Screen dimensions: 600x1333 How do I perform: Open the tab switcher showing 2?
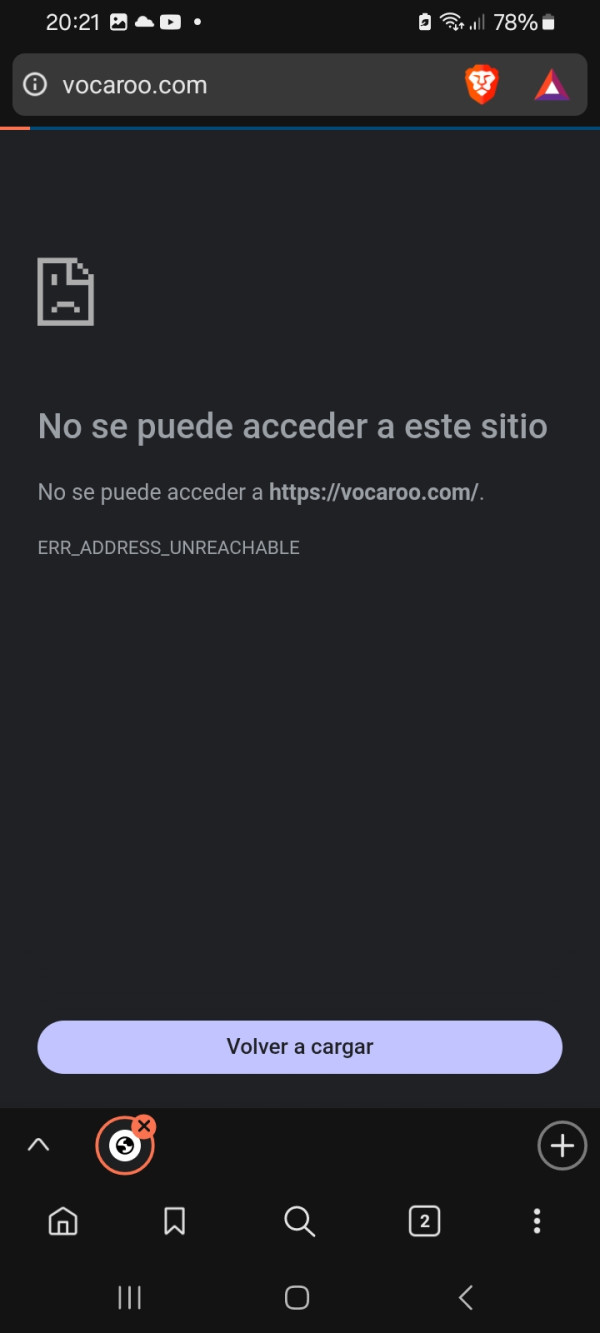click(424, 1221)
